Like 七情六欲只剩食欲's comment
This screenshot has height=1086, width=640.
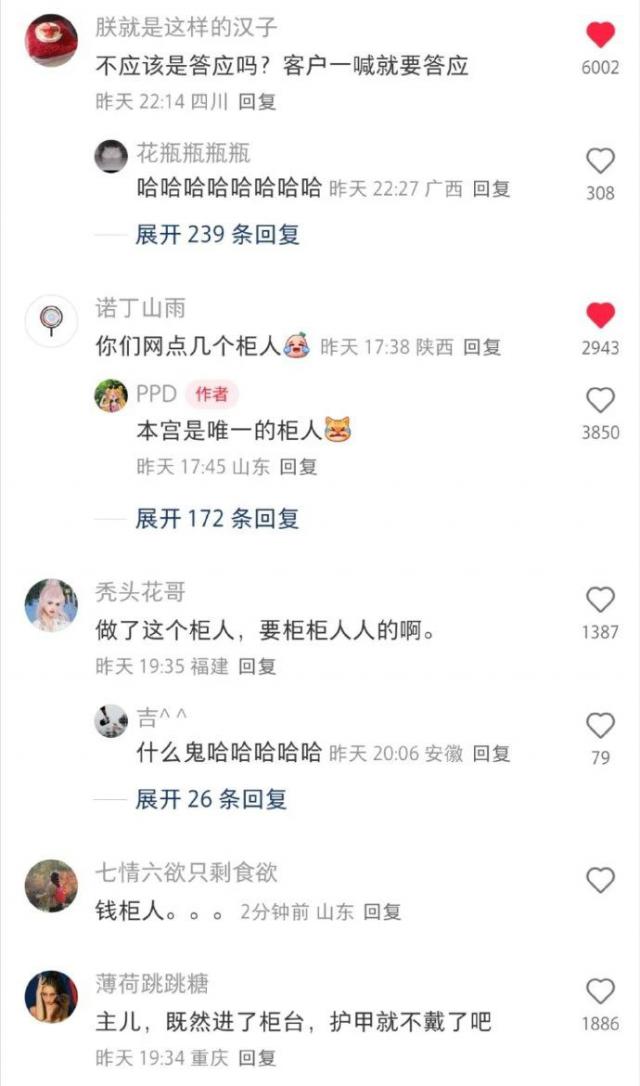point(600,881)
